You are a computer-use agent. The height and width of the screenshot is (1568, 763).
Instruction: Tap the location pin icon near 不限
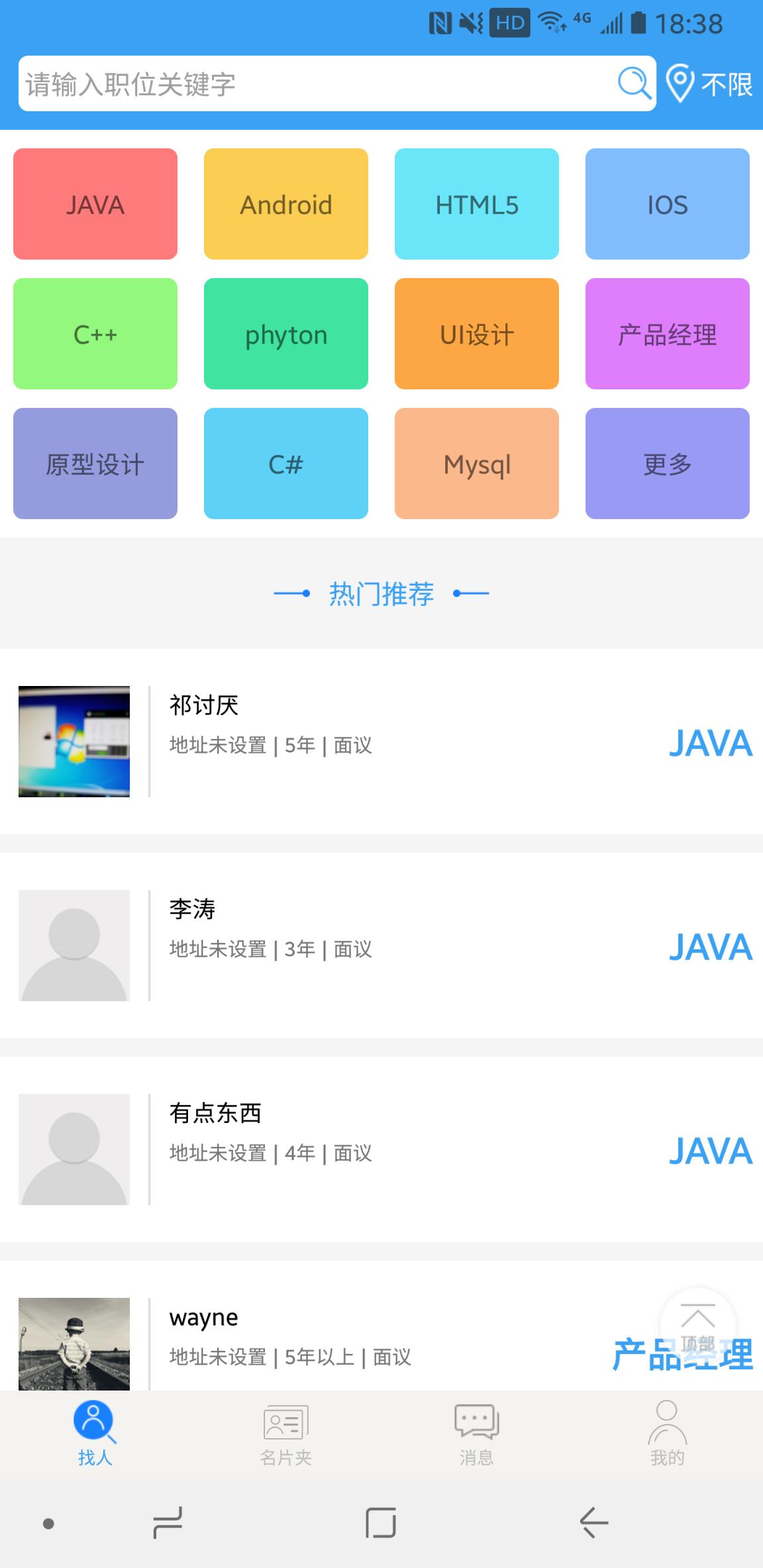click(680, 81)
